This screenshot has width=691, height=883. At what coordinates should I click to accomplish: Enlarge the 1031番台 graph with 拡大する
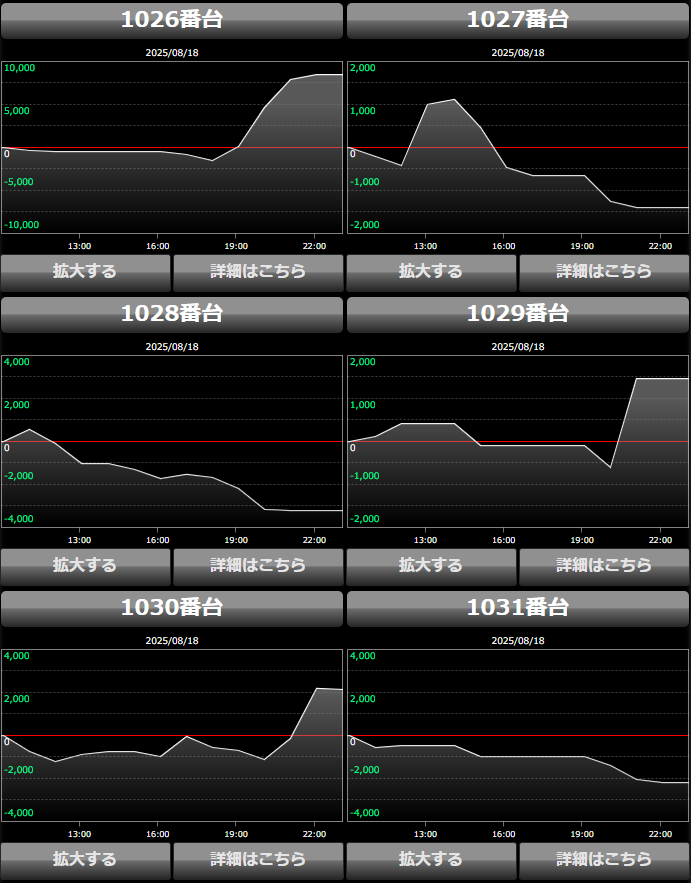click(431, 859)
